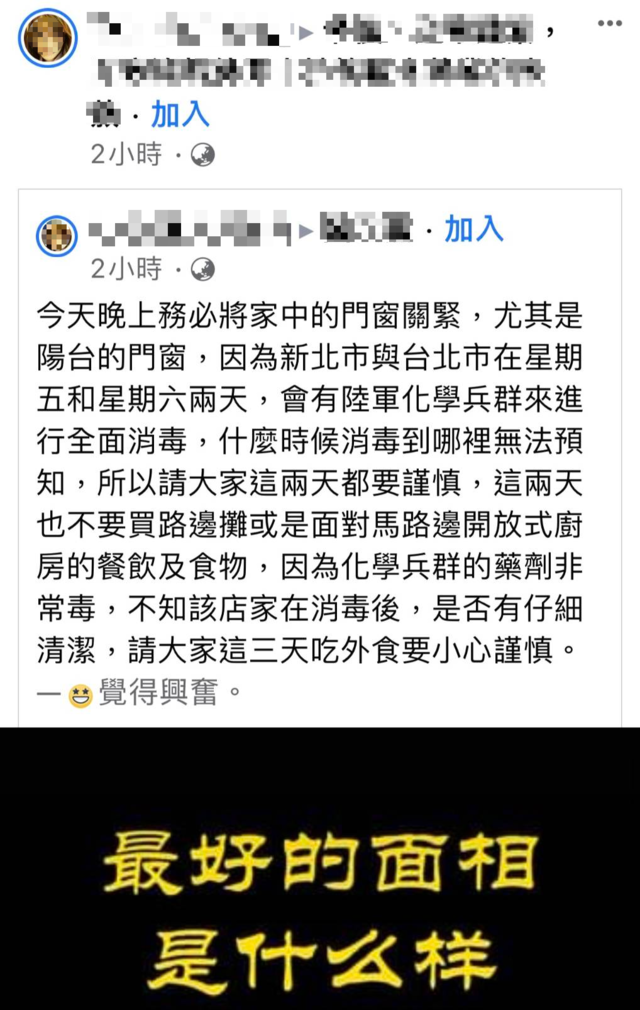
Task: Tap 加入 in the shared post header
Action: point(474,229)
